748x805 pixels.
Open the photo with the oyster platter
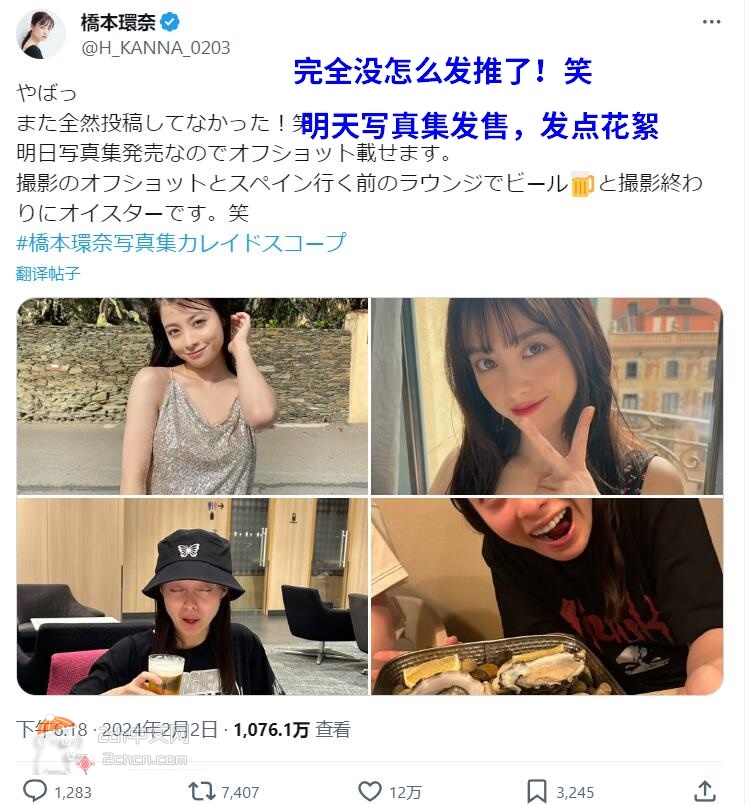547,597
